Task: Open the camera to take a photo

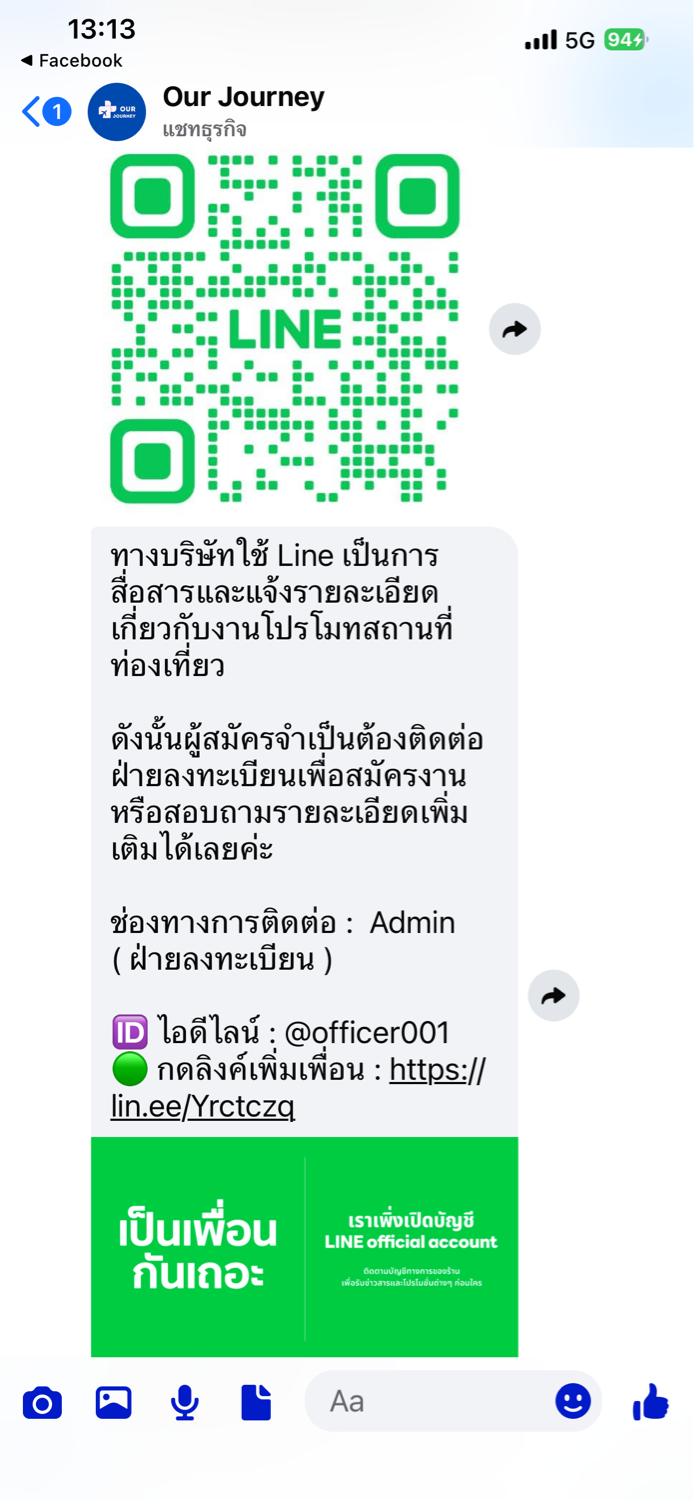Action: (x=42, y=1402)
